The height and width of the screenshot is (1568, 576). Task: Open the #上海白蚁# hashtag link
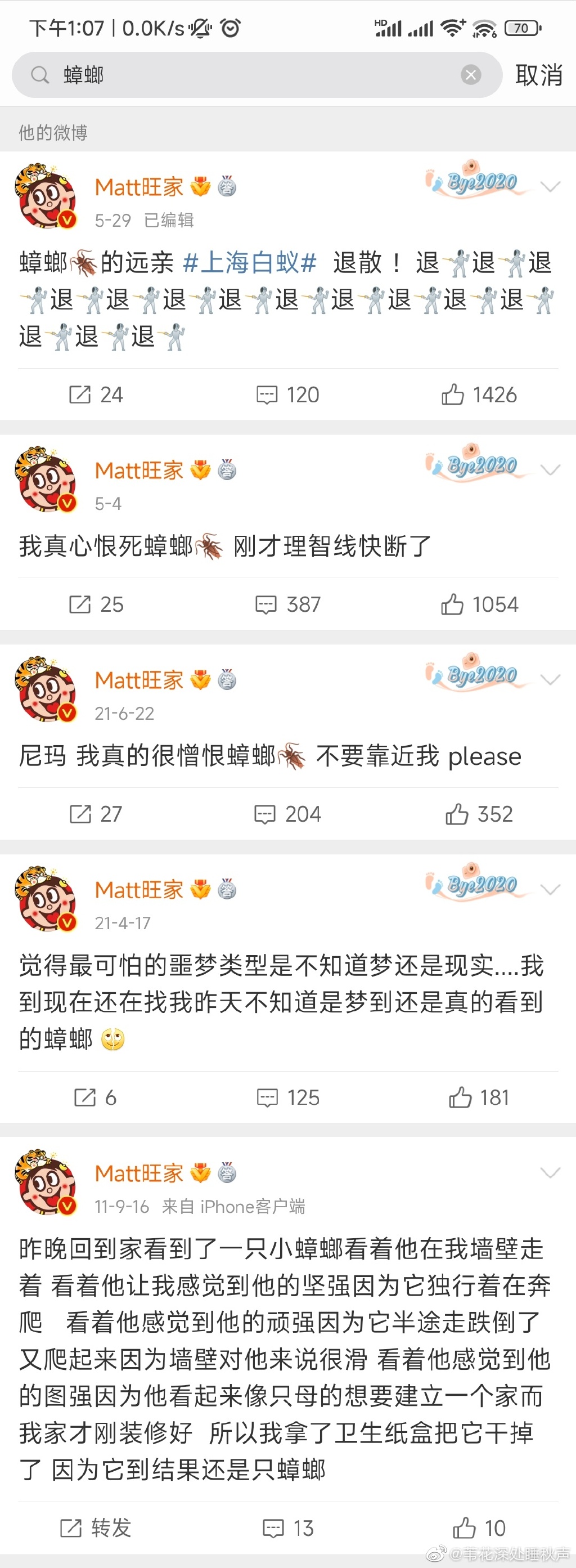tap(249, 262)
